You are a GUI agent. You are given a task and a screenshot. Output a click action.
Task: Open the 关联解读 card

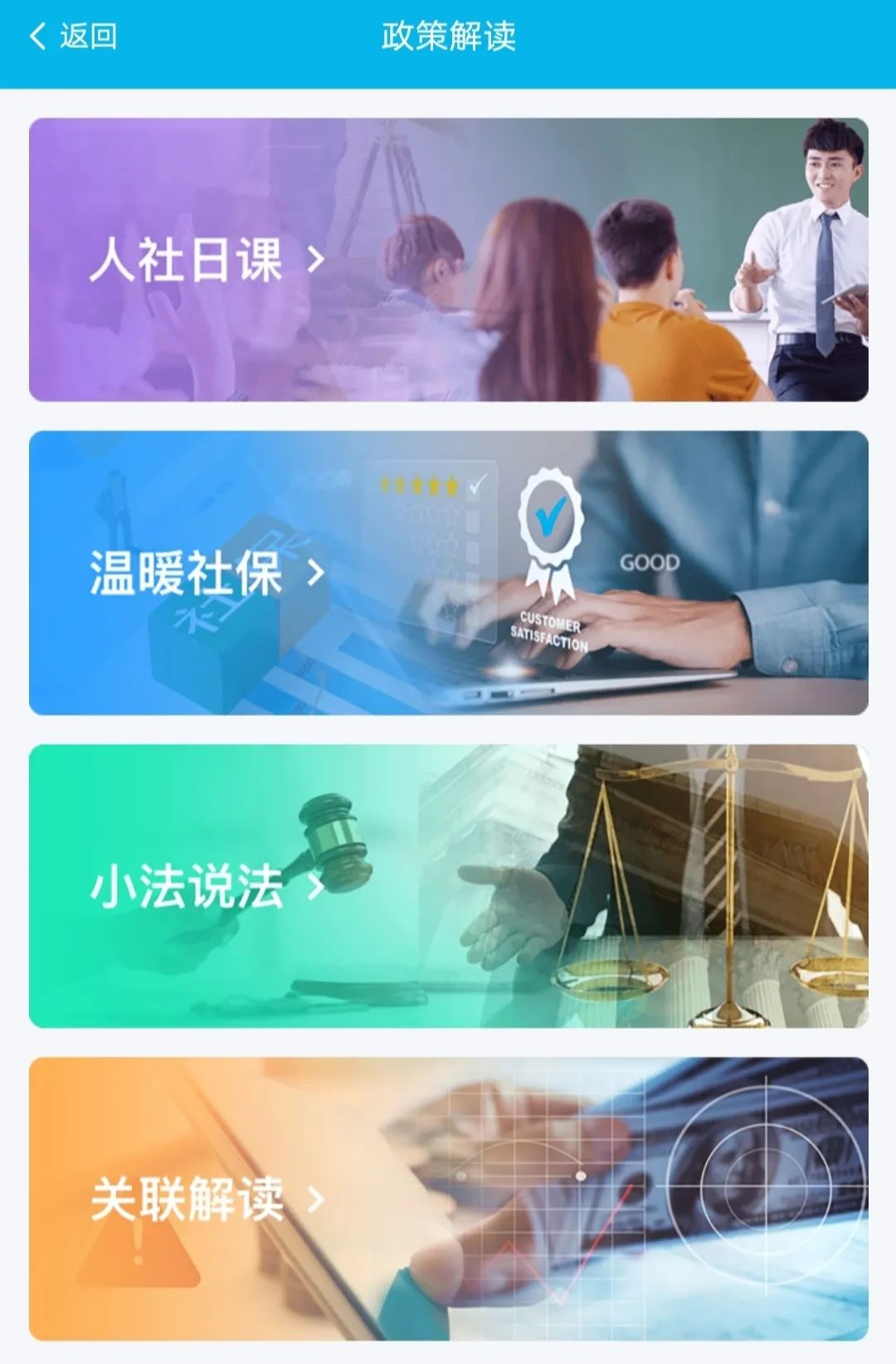pos(448,1198)
